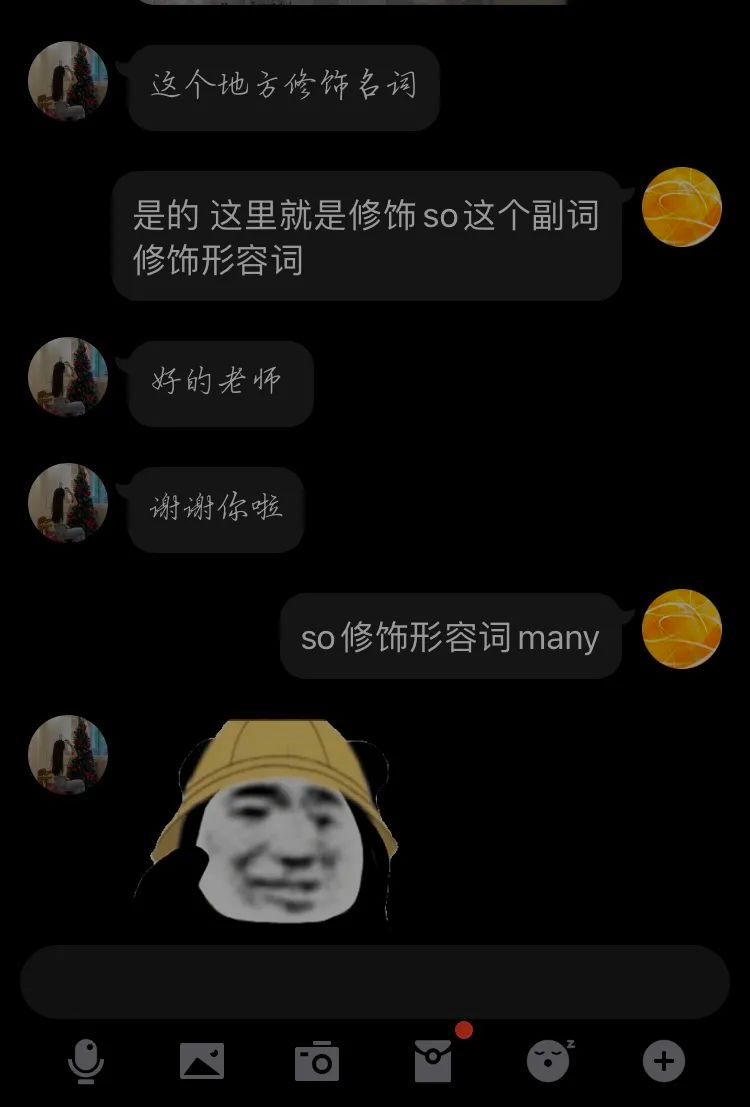Open the Christmas tree avatar beside 好的老师
Viewport: 750px width, 1107px height.
68,377
